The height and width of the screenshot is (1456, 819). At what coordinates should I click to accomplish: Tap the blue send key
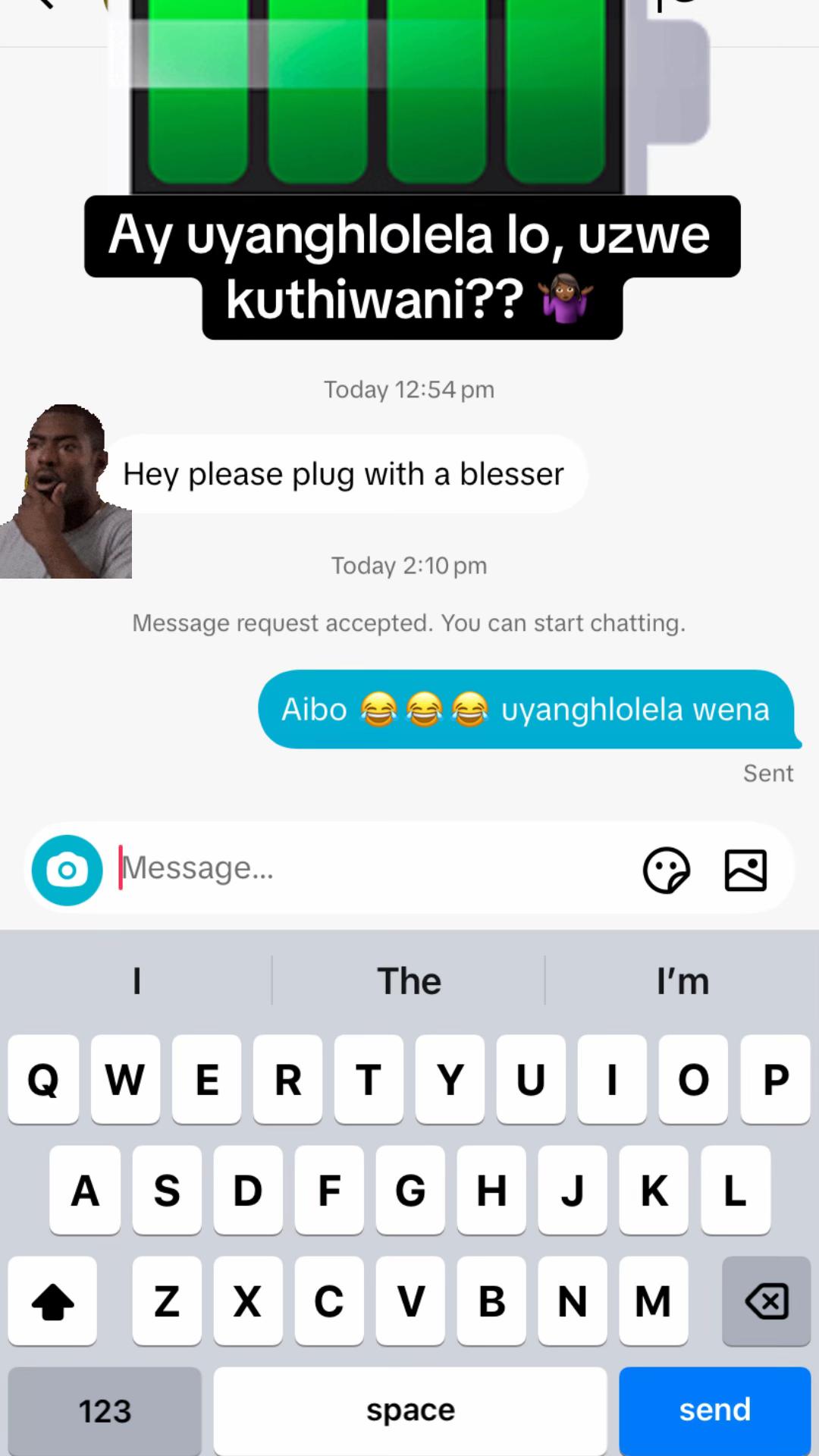(x=714, y=1410)
